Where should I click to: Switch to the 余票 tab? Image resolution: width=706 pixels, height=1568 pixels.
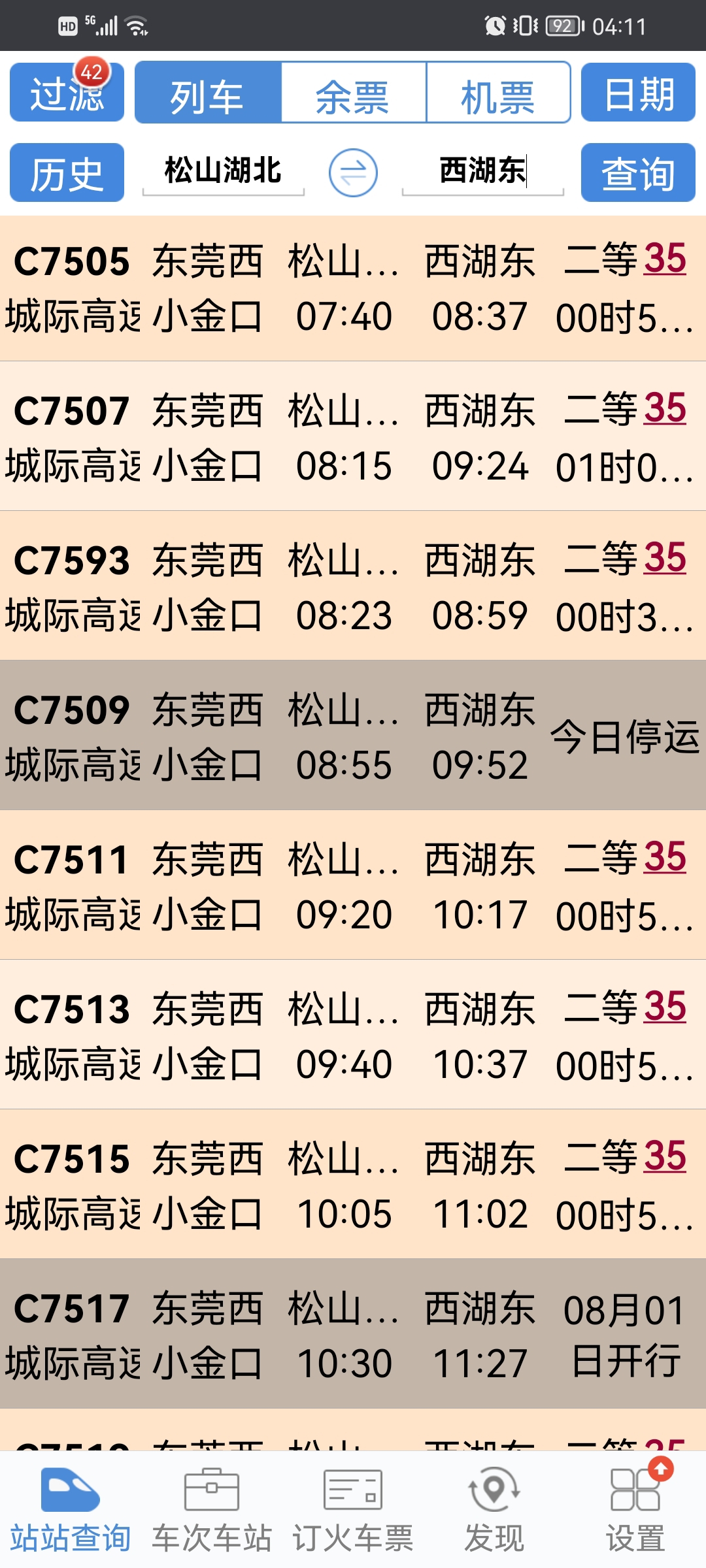[353, 92]
